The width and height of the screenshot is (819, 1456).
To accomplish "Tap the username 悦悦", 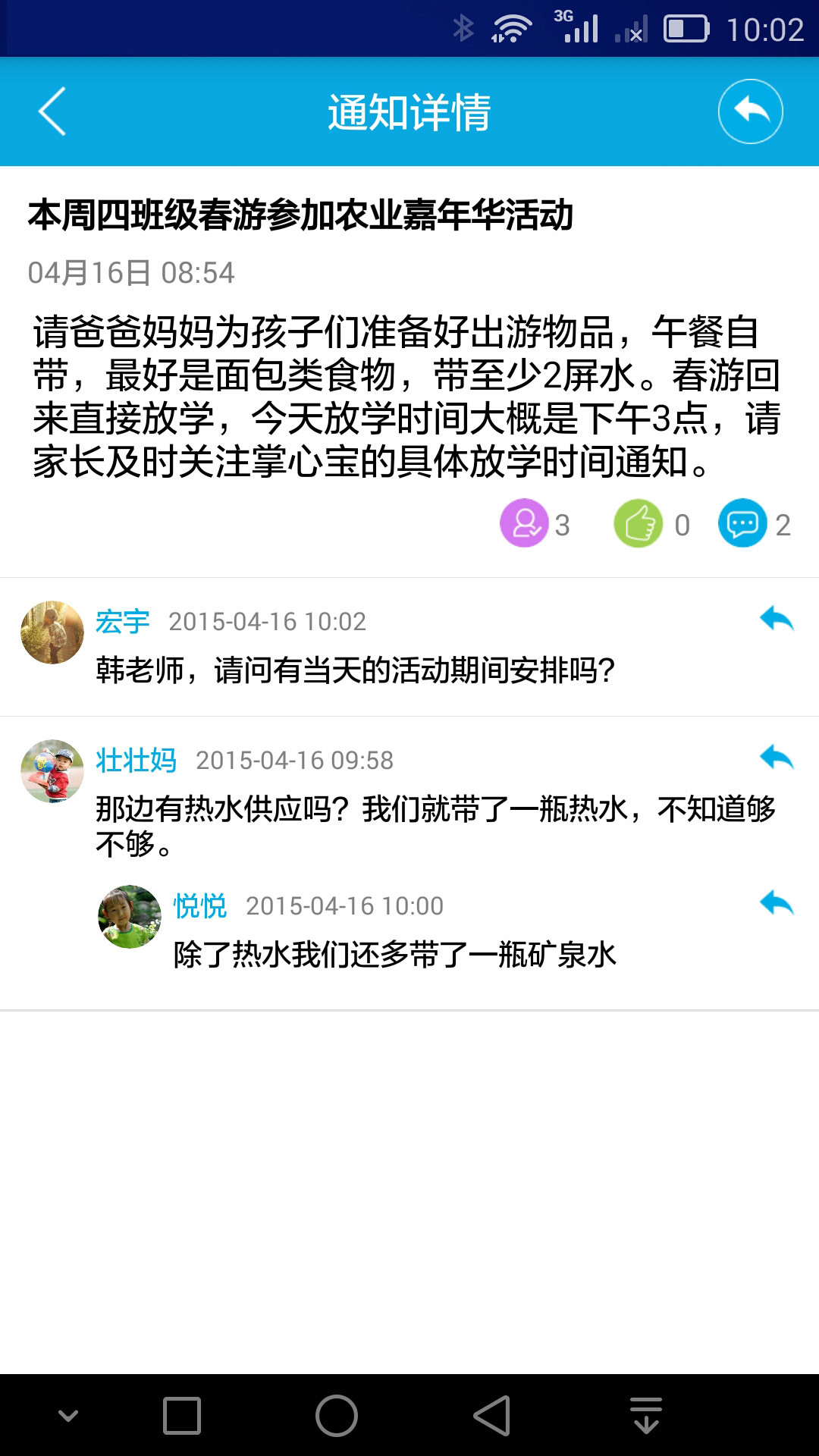I will coord(200,905).
